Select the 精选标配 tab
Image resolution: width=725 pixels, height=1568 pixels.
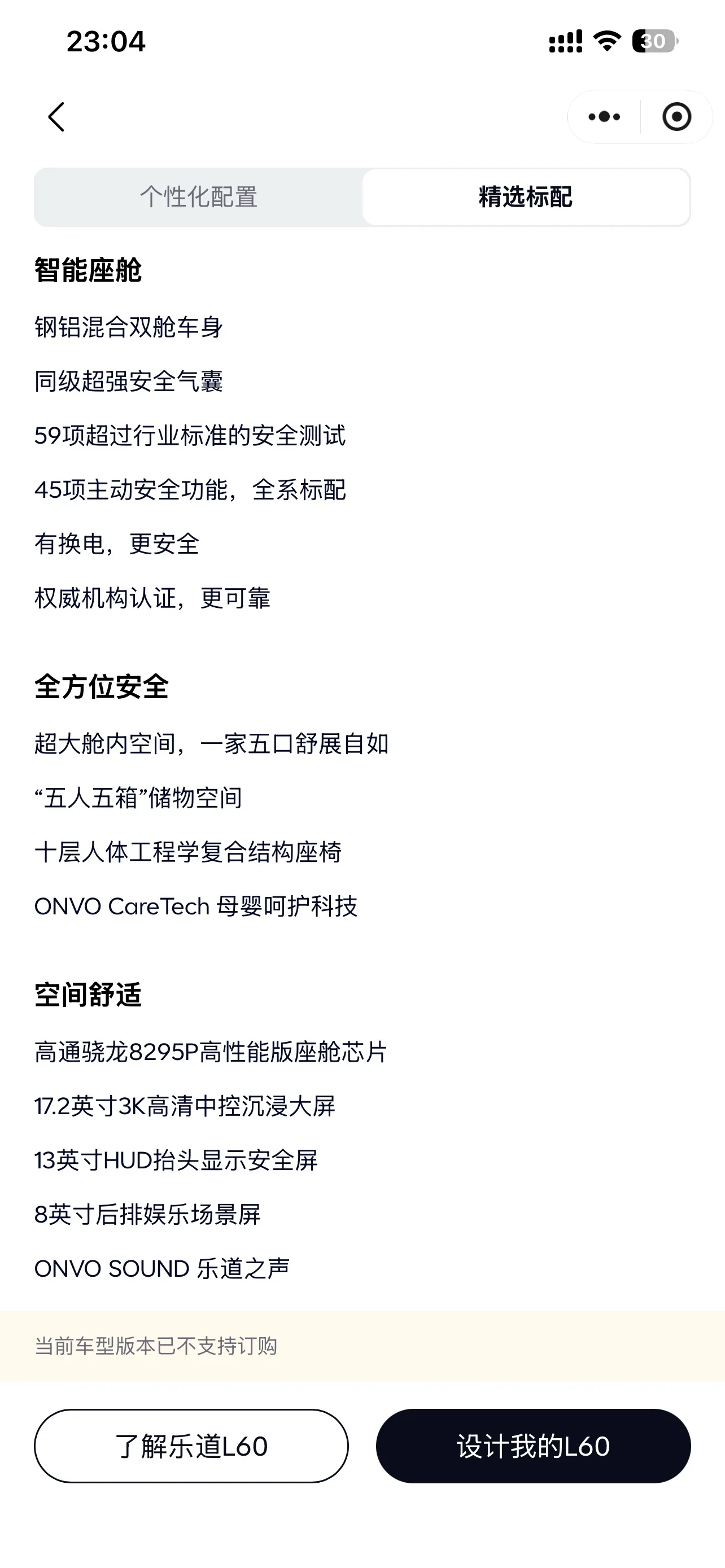tap(525, 197)
